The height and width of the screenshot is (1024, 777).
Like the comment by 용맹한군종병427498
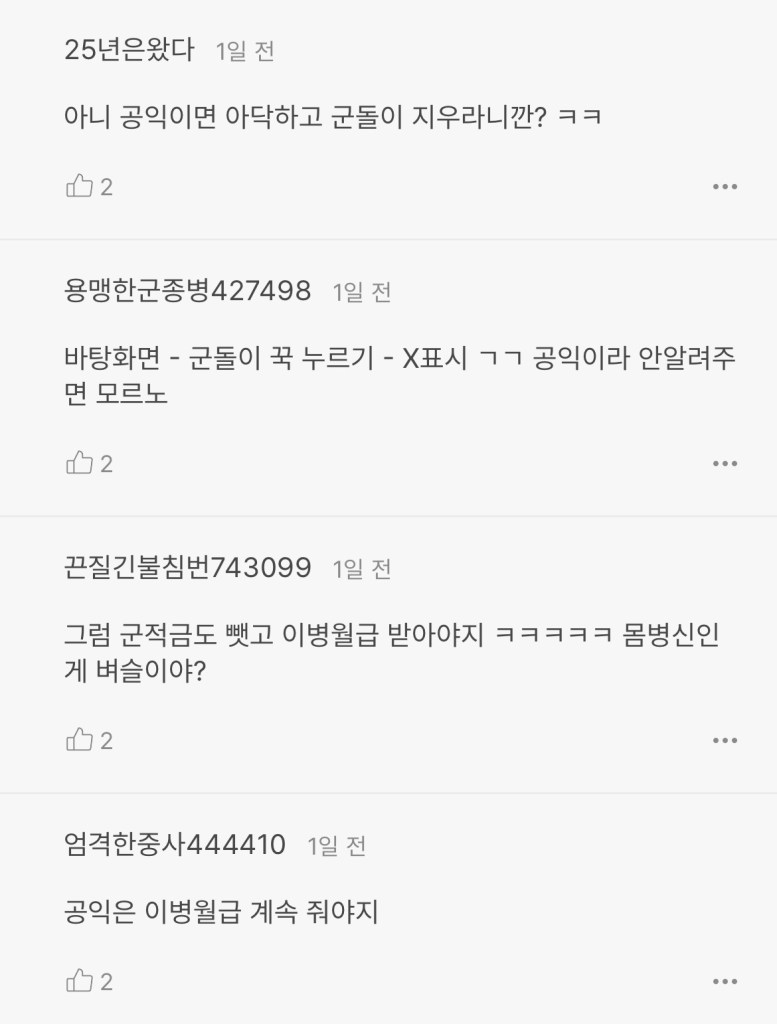point(79,463)
